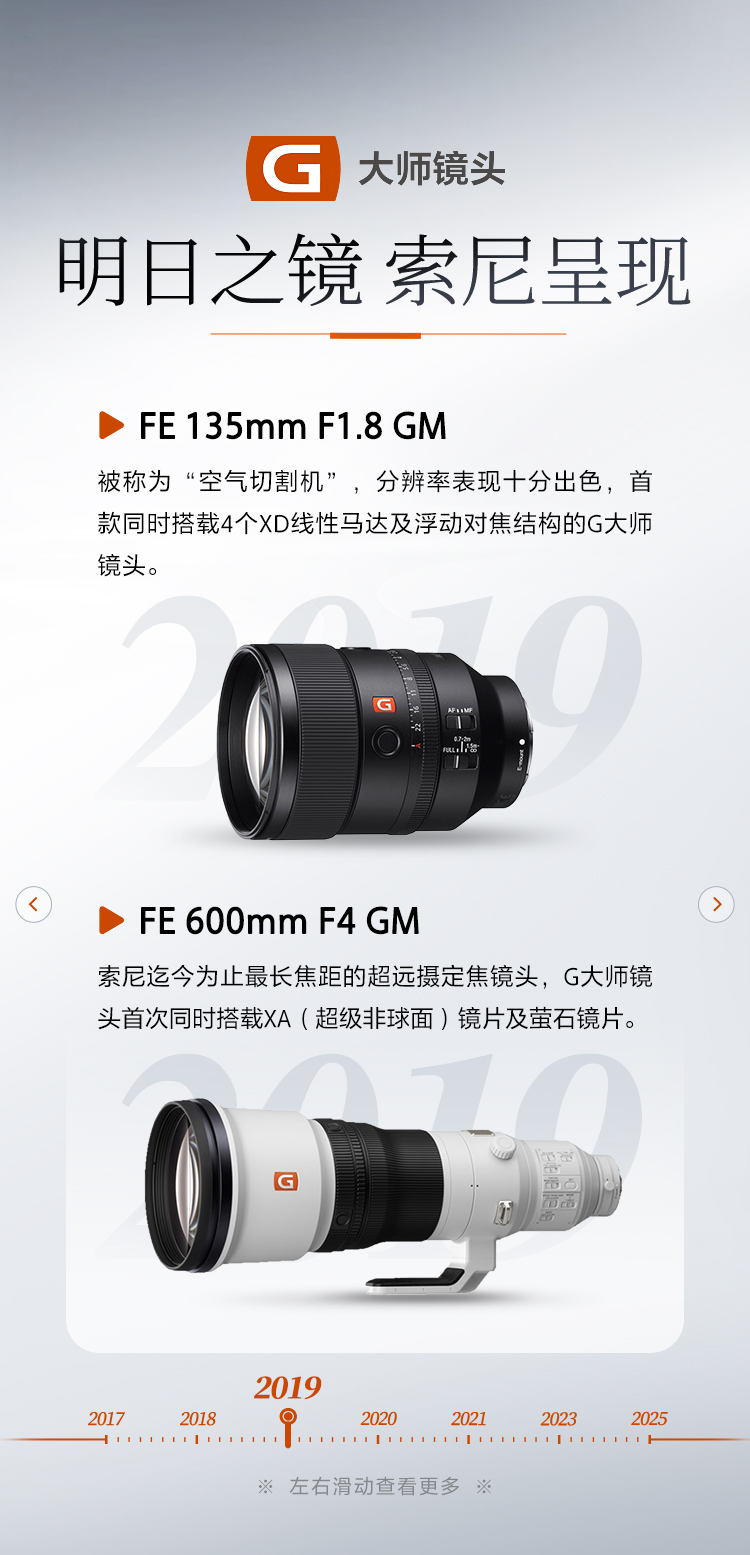Activate the 2017 year on the timeline
This screenshot has height=1555, width=750.
point(107,1418)
